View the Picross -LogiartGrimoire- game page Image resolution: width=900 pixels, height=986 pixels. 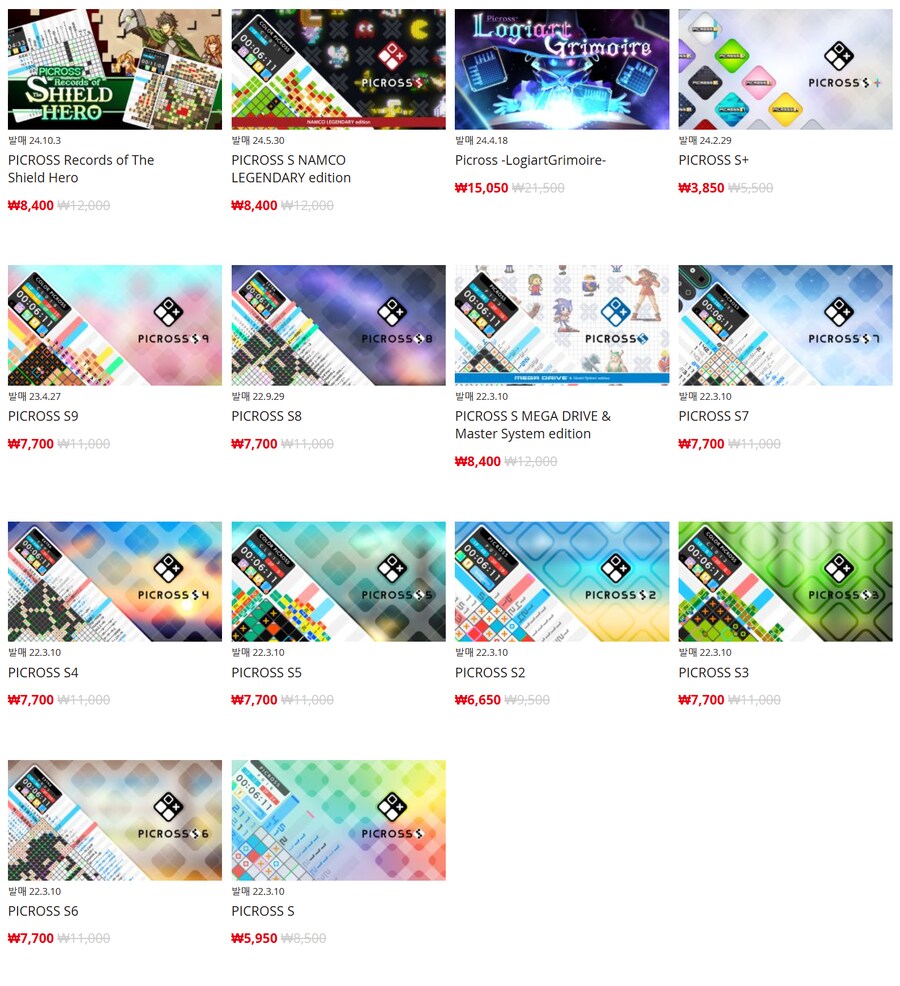(x=562, y=70)
